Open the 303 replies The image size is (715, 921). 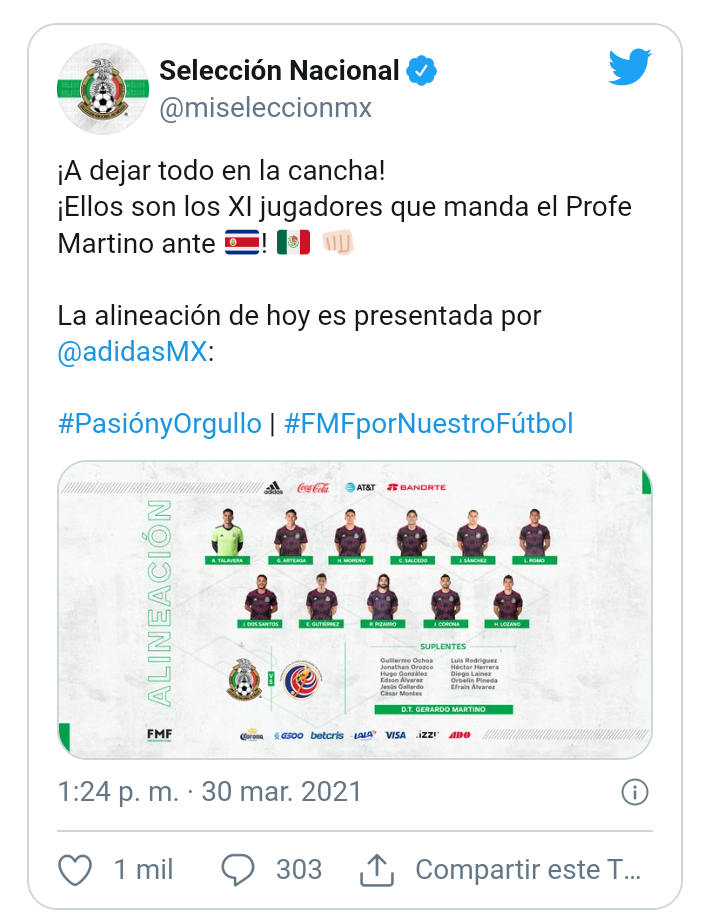(271, 869)
